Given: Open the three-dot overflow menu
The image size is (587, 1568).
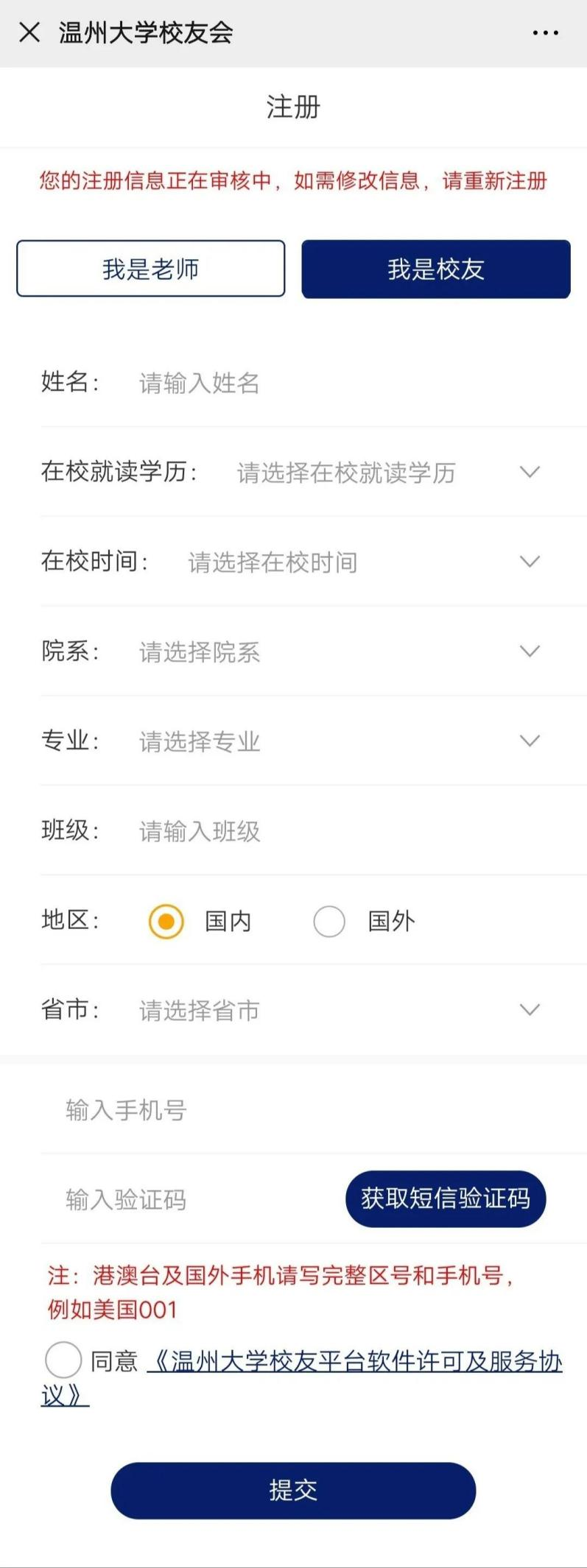Looking at the screenshot, I should 545,33.
